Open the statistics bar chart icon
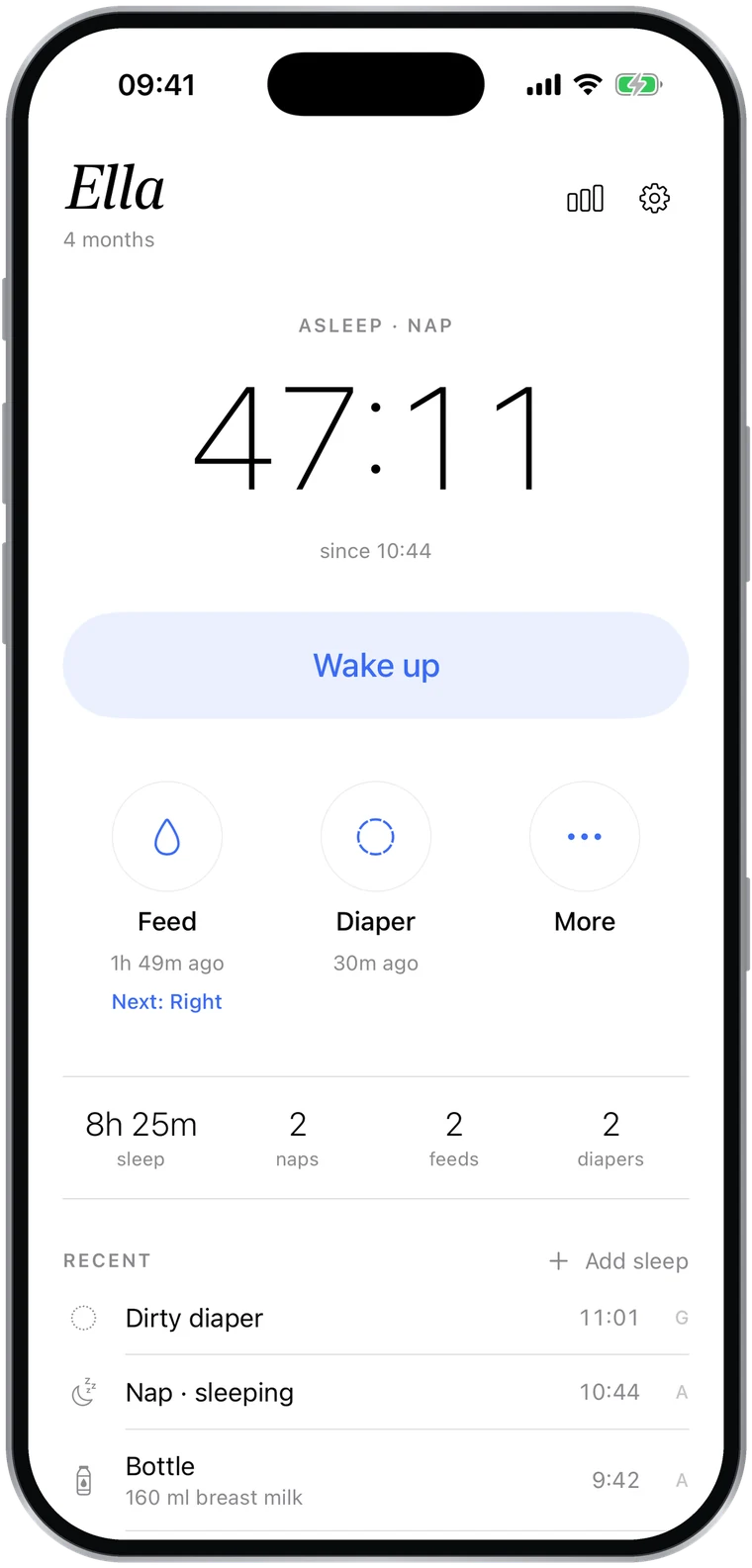The height and width of the screenshot is (1568, 752). coord(585,199)
